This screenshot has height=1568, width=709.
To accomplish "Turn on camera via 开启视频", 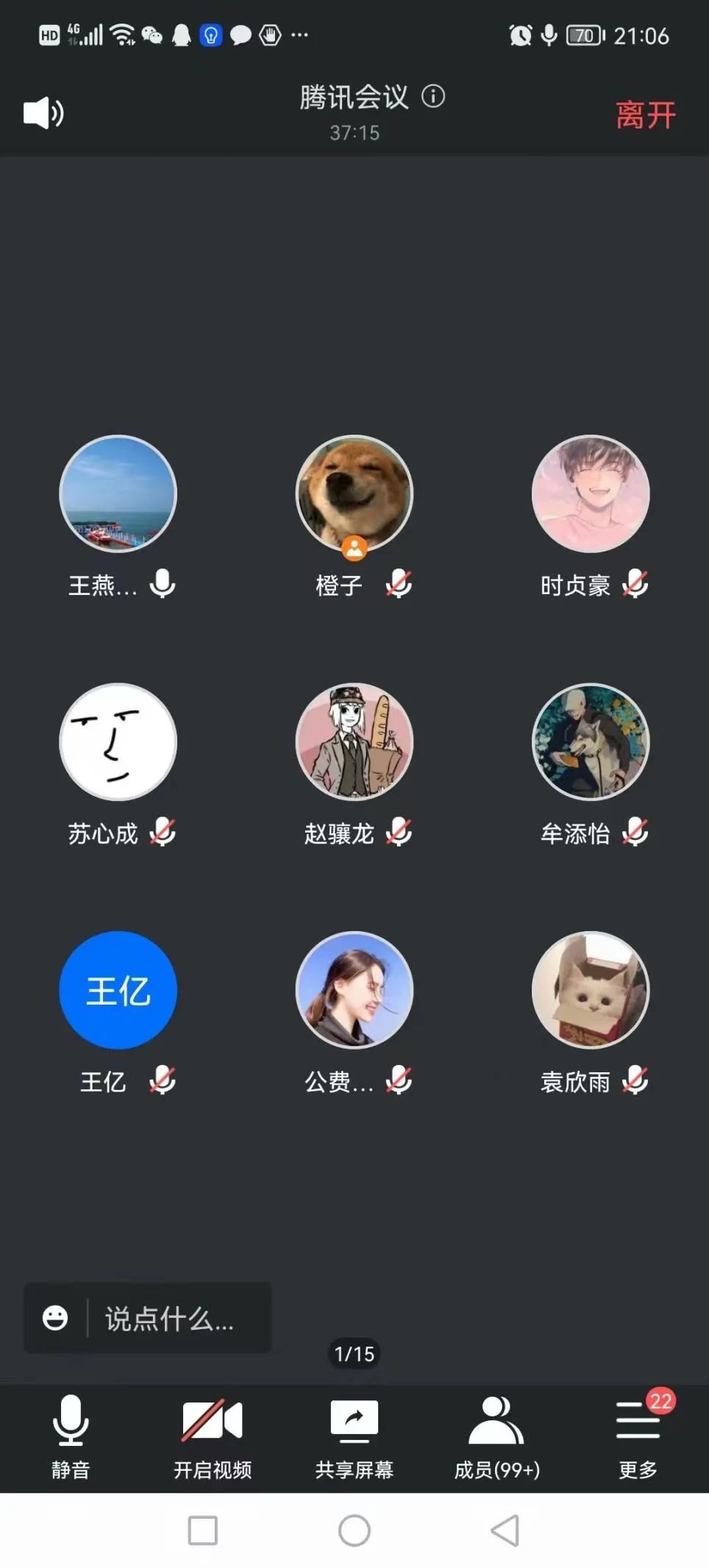I will tap(213, 1436).
